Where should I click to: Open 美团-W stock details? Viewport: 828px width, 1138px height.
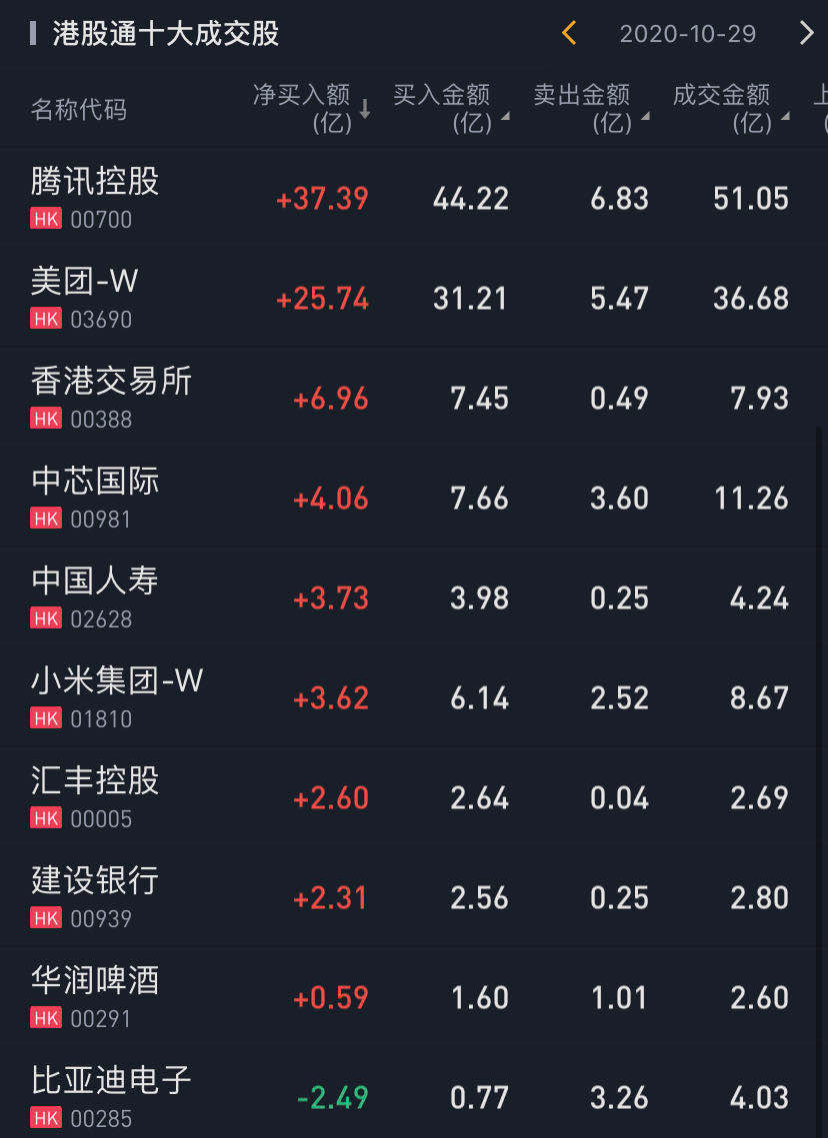point(85,297)
